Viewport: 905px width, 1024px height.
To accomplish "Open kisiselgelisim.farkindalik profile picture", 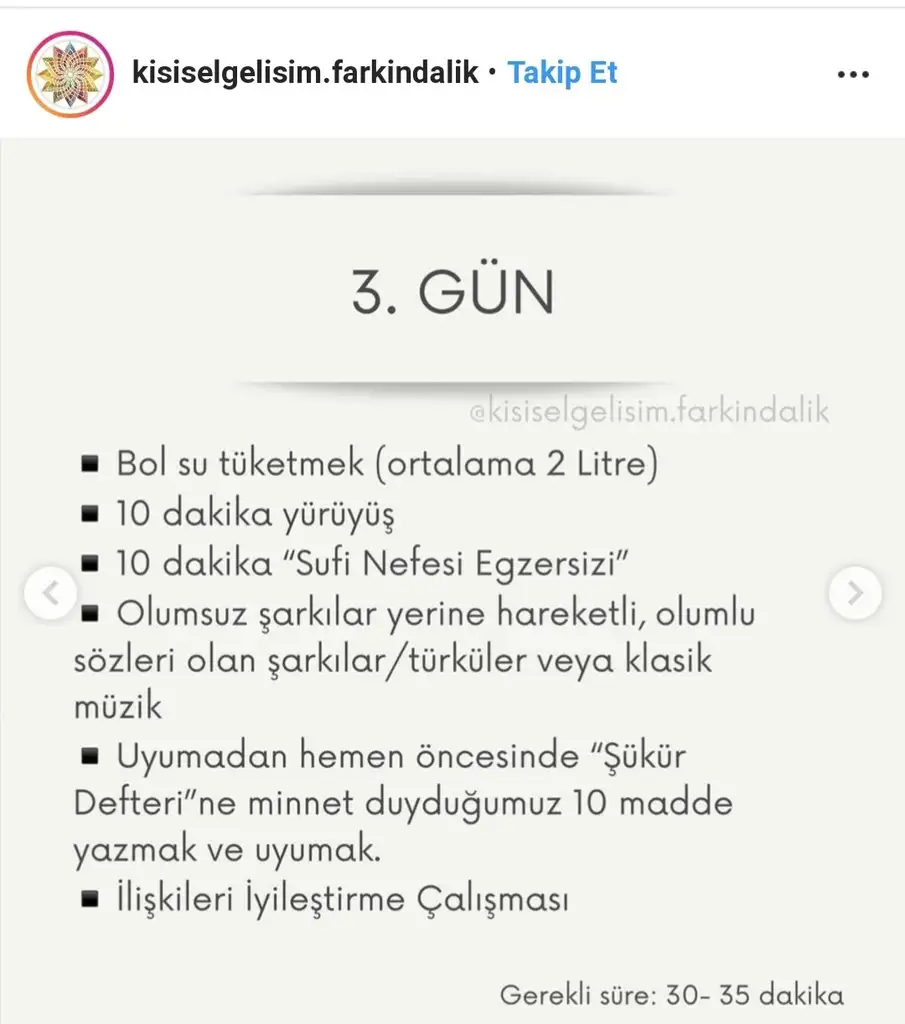I will [70, 75].
